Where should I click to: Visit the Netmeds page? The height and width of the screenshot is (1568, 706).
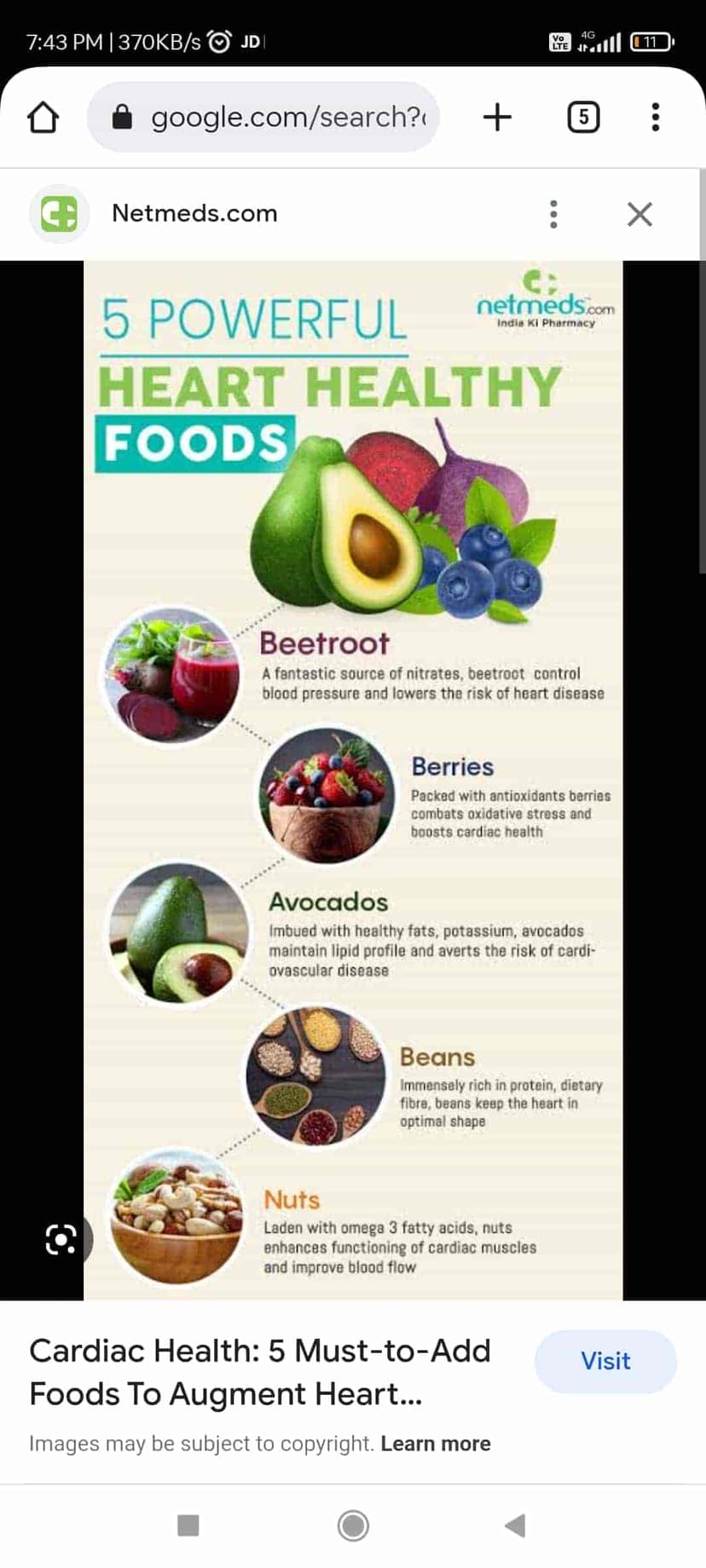(x=605, y=1361)
